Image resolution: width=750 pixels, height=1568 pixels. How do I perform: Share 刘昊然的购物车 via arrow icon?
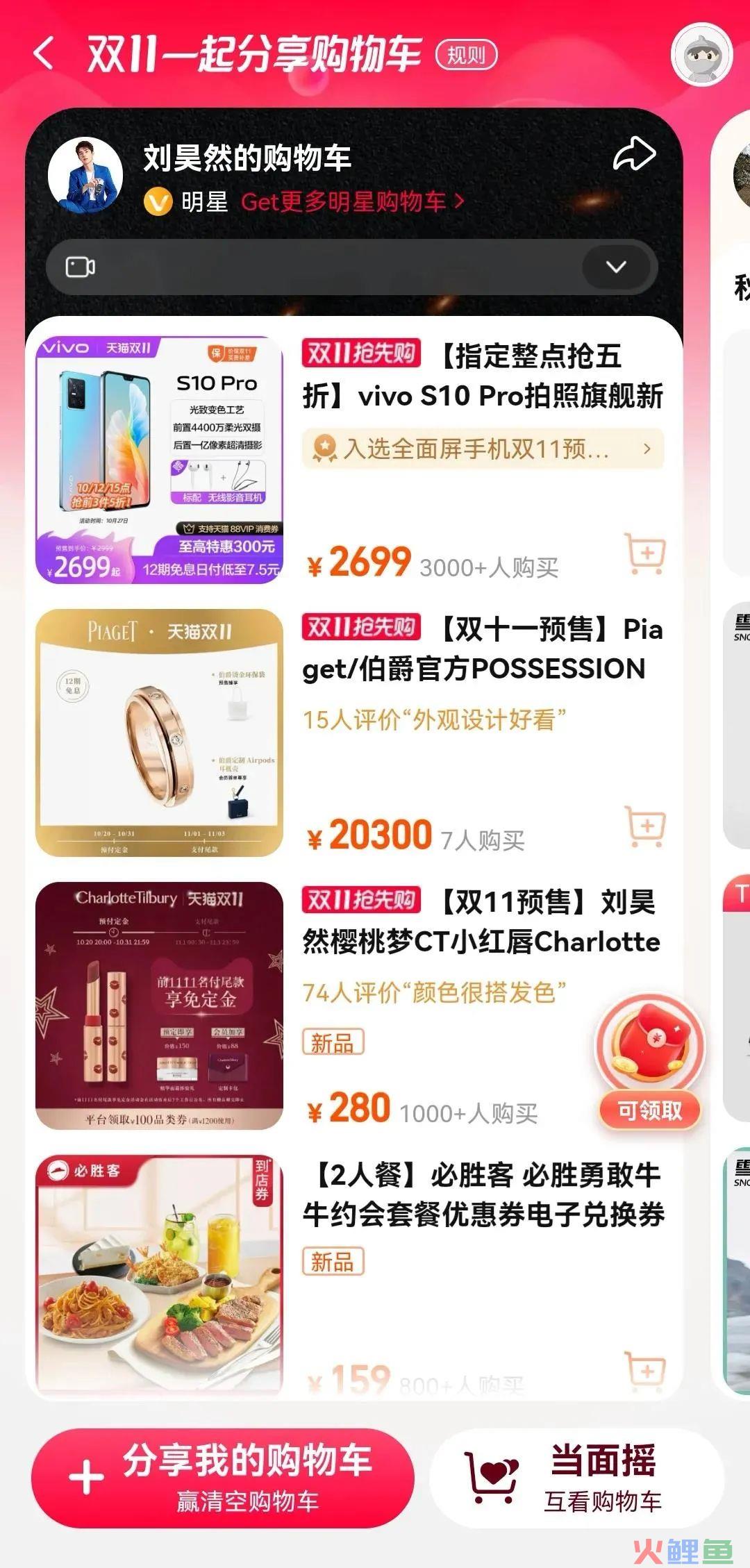coord(633,154)
